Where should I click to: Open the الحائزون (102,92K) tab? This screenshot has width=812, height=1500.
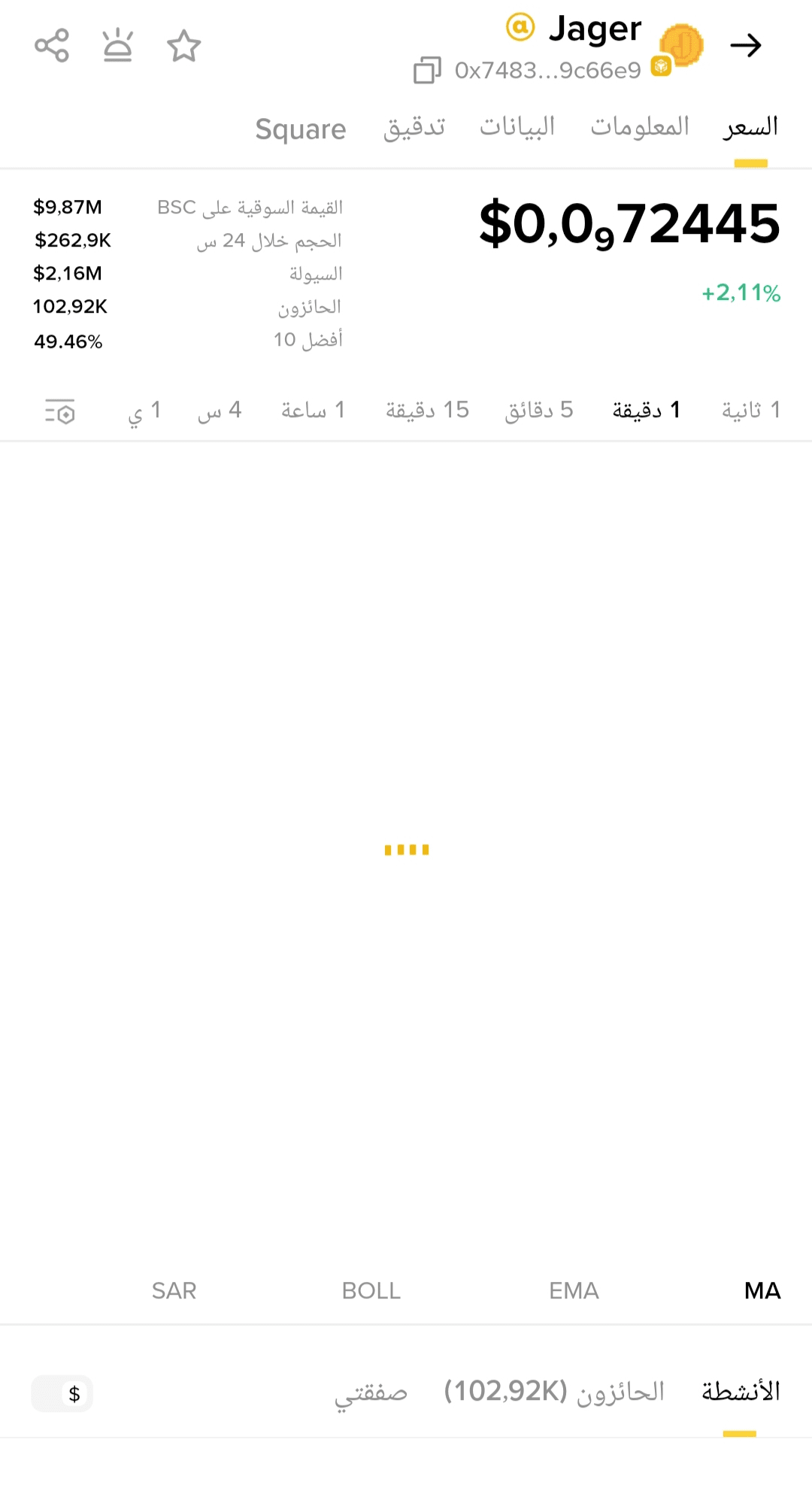554,1392
